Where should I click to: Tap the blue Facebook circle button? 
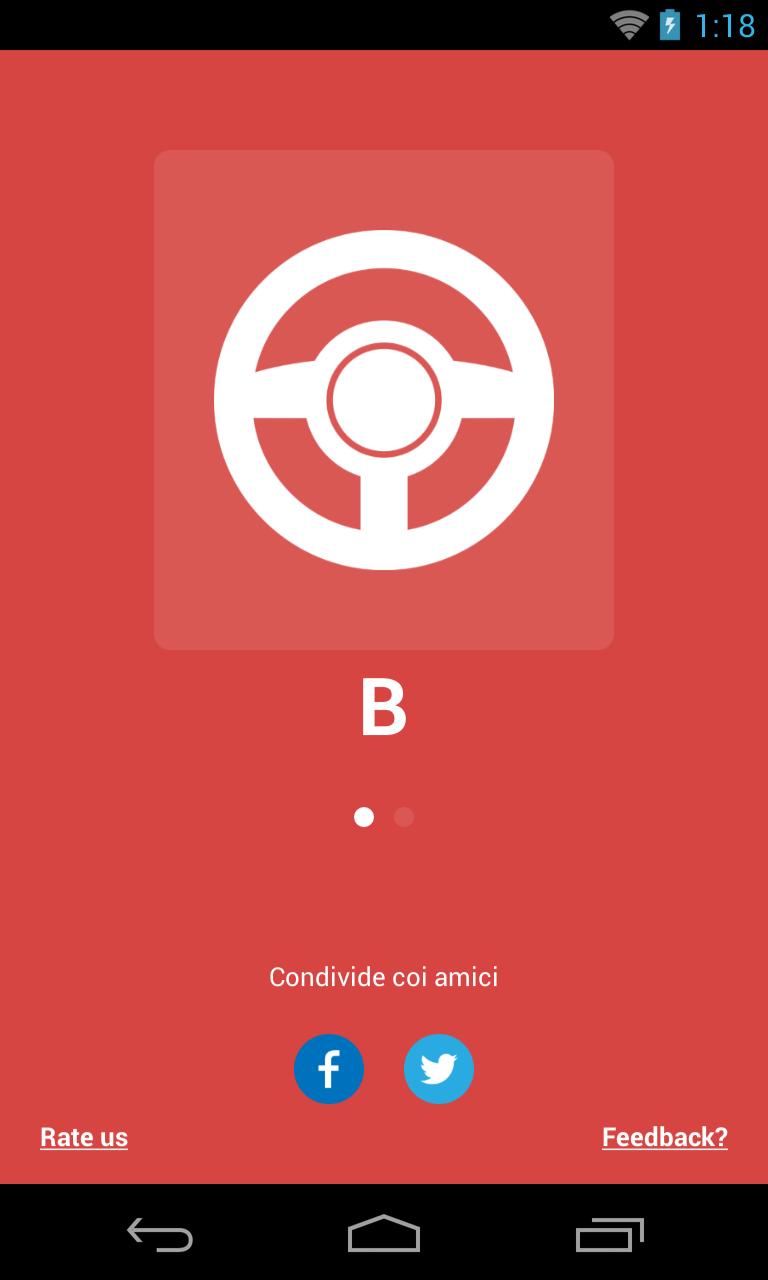tap(329, 1069)
